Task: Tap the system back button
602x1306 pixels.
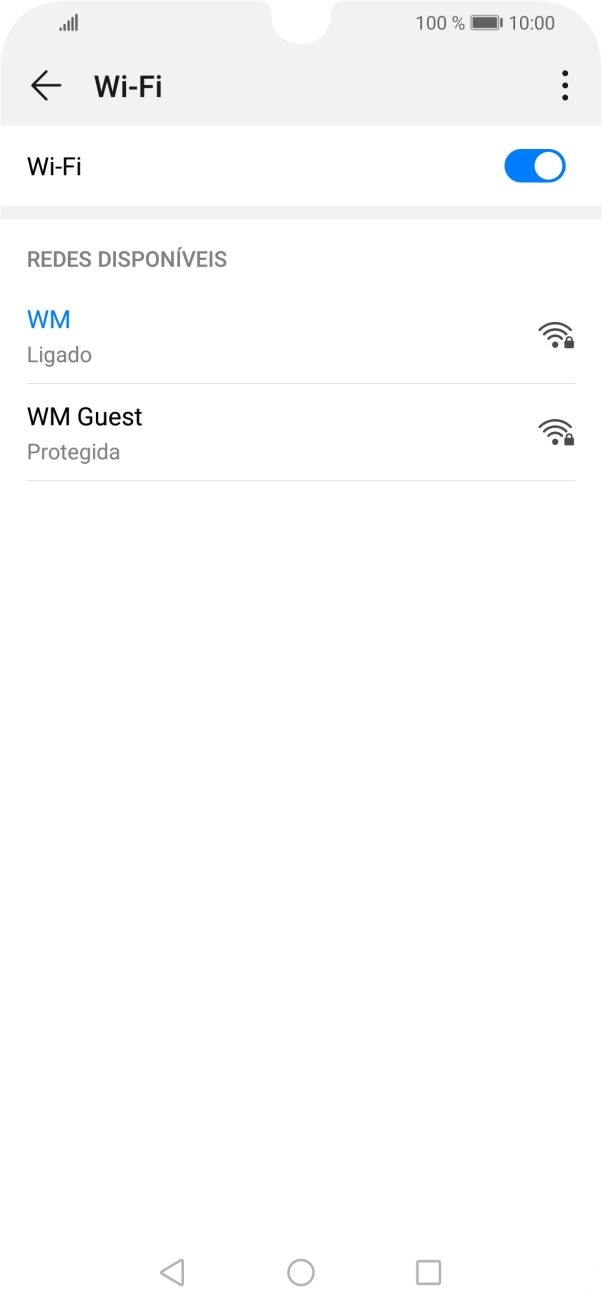Action: 172,1272
